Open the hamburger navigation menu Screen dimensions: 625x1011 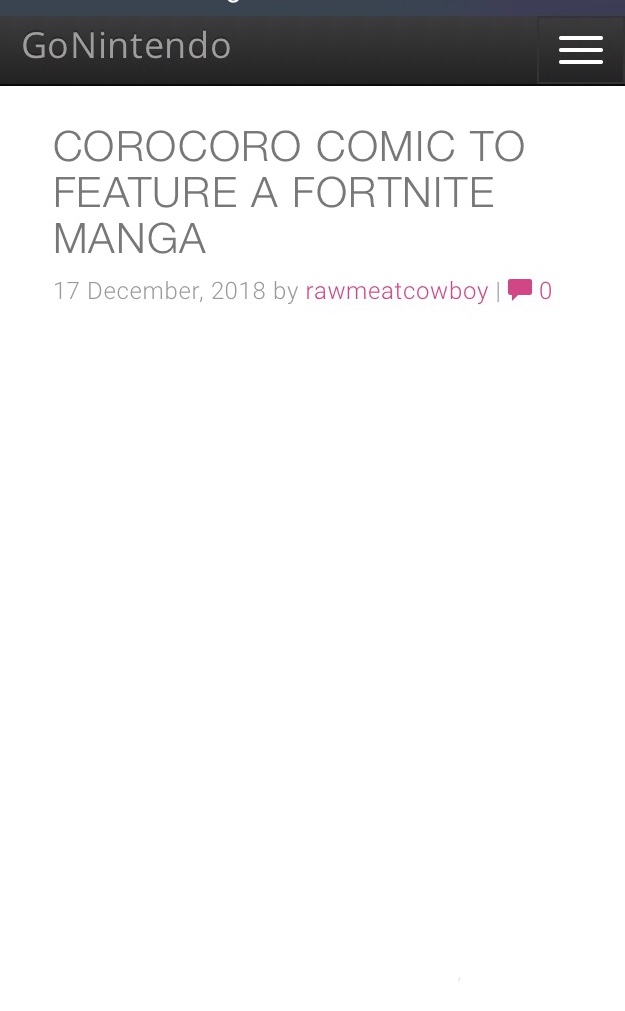[x=580, y=50]
